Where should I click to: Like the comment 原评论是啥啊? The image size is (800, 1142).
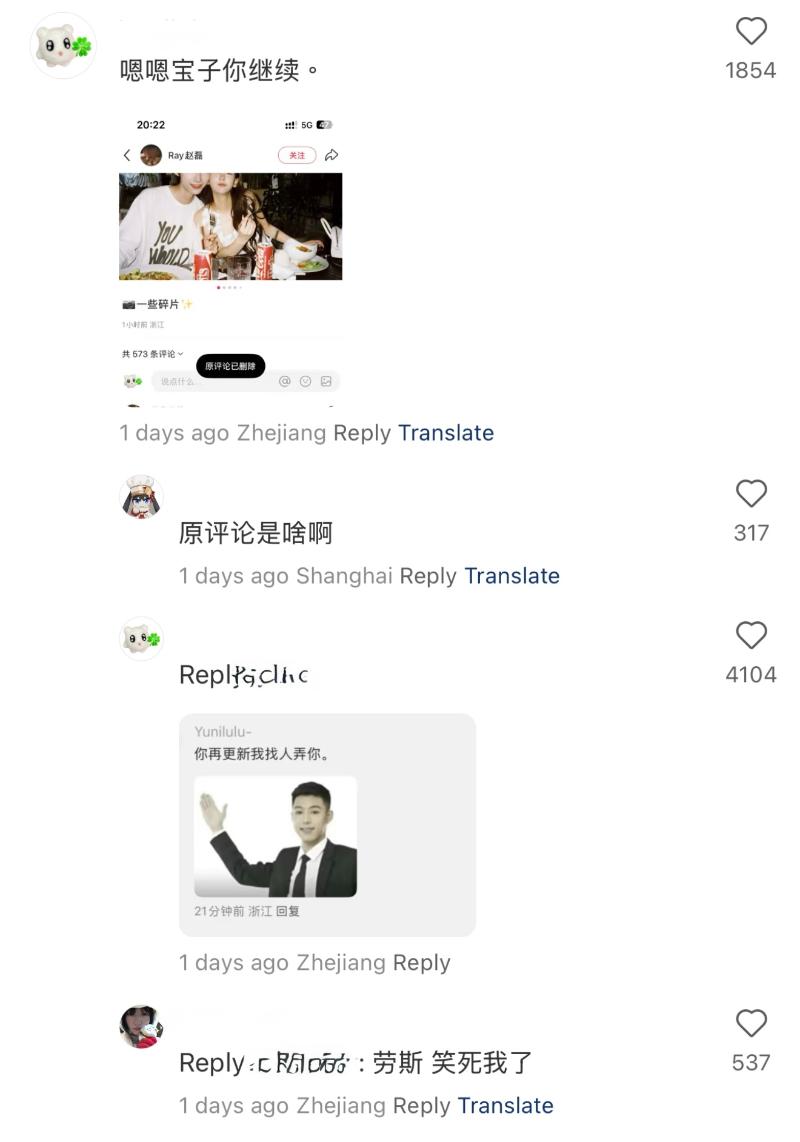[x=751, y=494]
